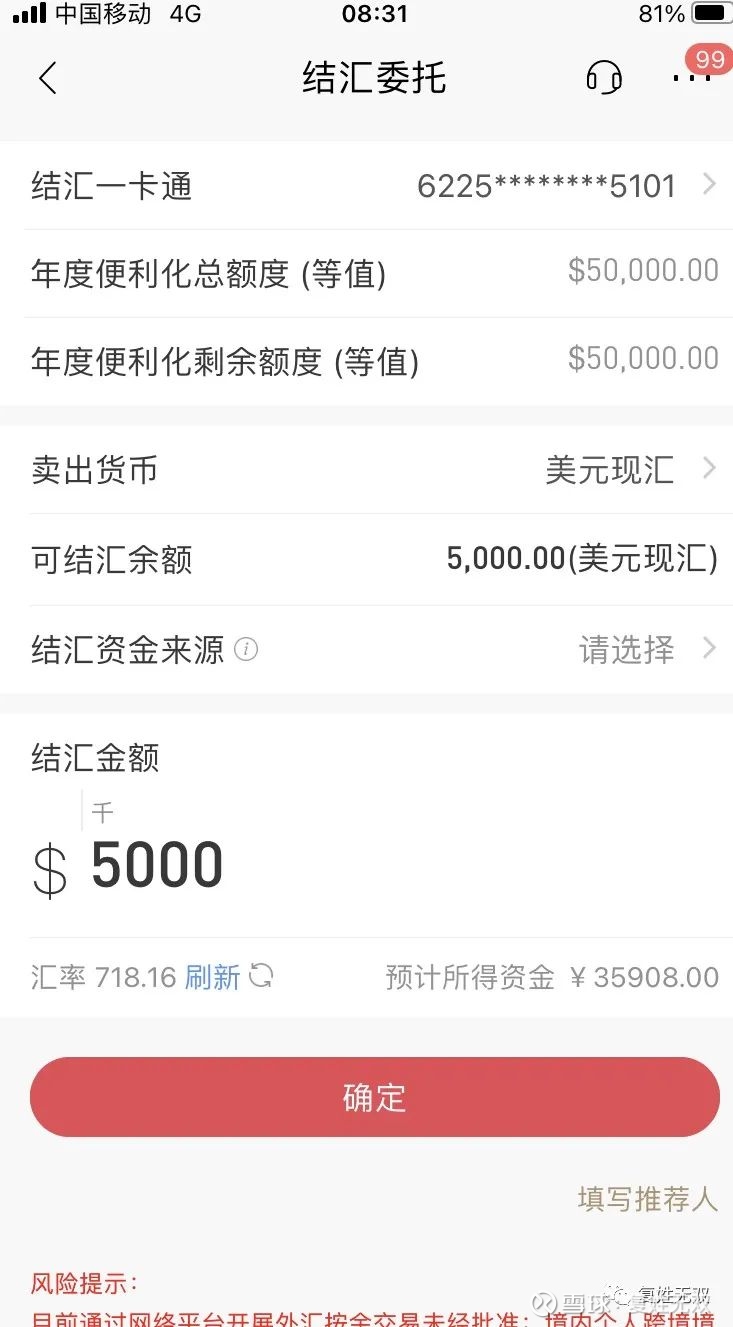Tap the circular refresh icon near the exchange rate
The width and height of the screenshot is (733, 1327).
(260, 976)
